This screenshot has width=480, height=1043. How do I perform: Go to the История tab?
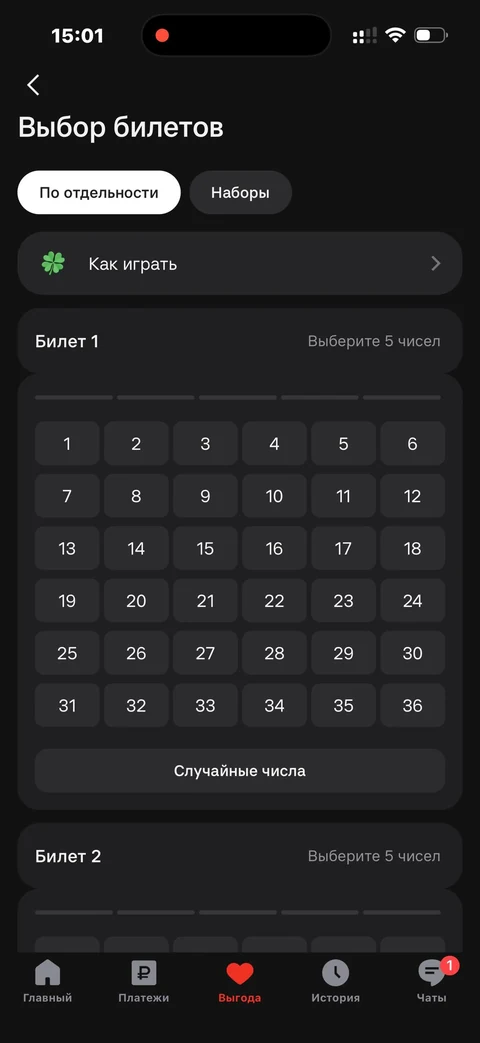[336, 982]
